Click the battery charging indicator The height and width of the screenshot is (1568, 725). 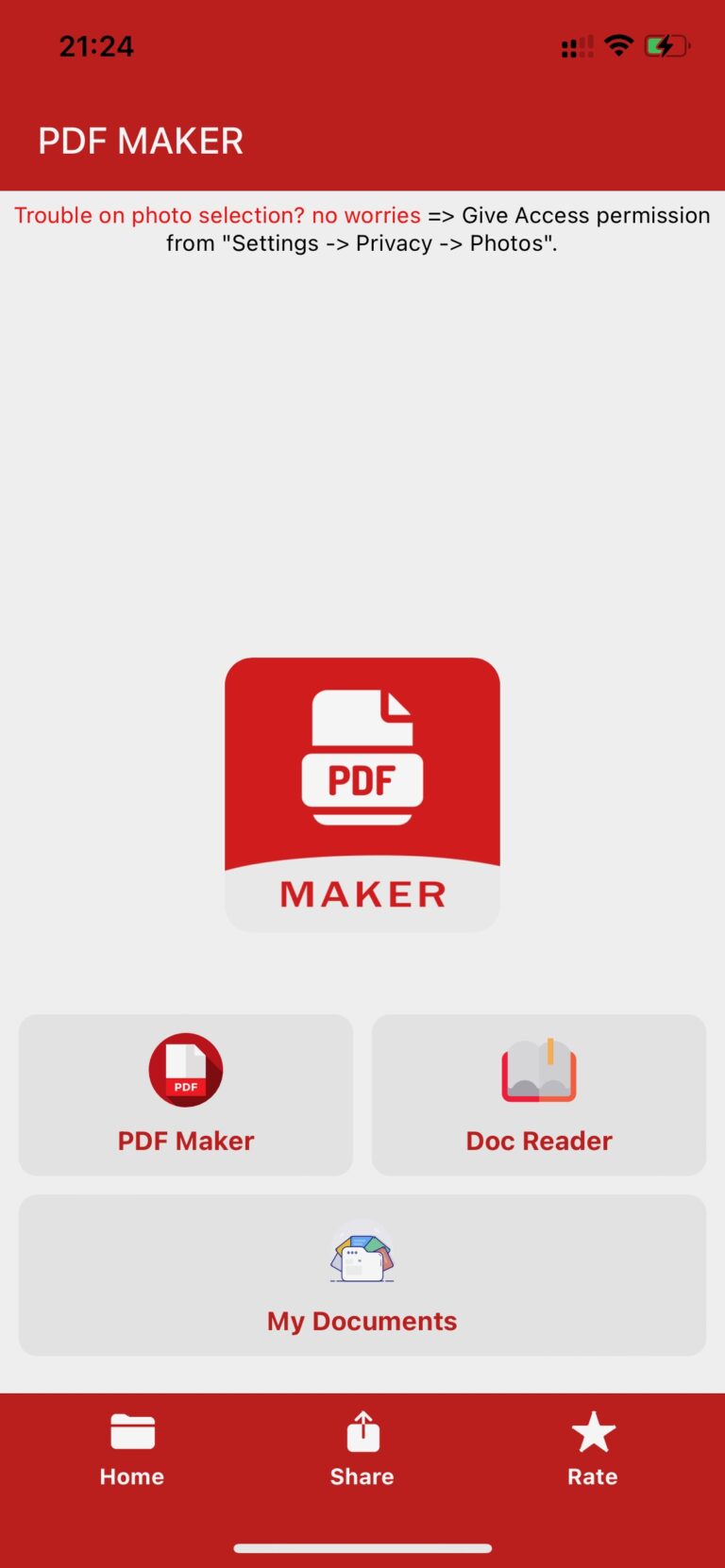point(667,44)
